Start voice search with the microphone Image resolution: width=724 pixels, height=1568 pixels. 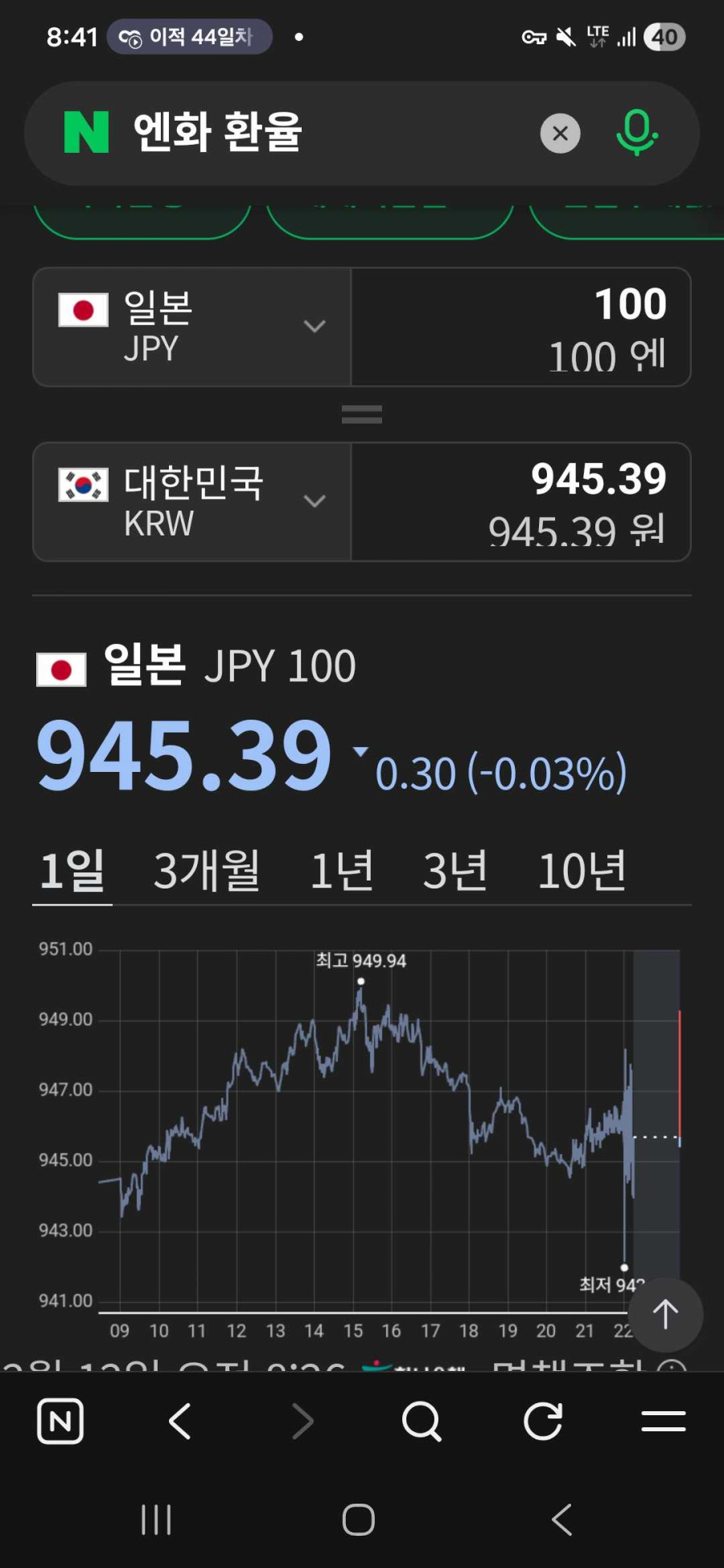[636, 133]
